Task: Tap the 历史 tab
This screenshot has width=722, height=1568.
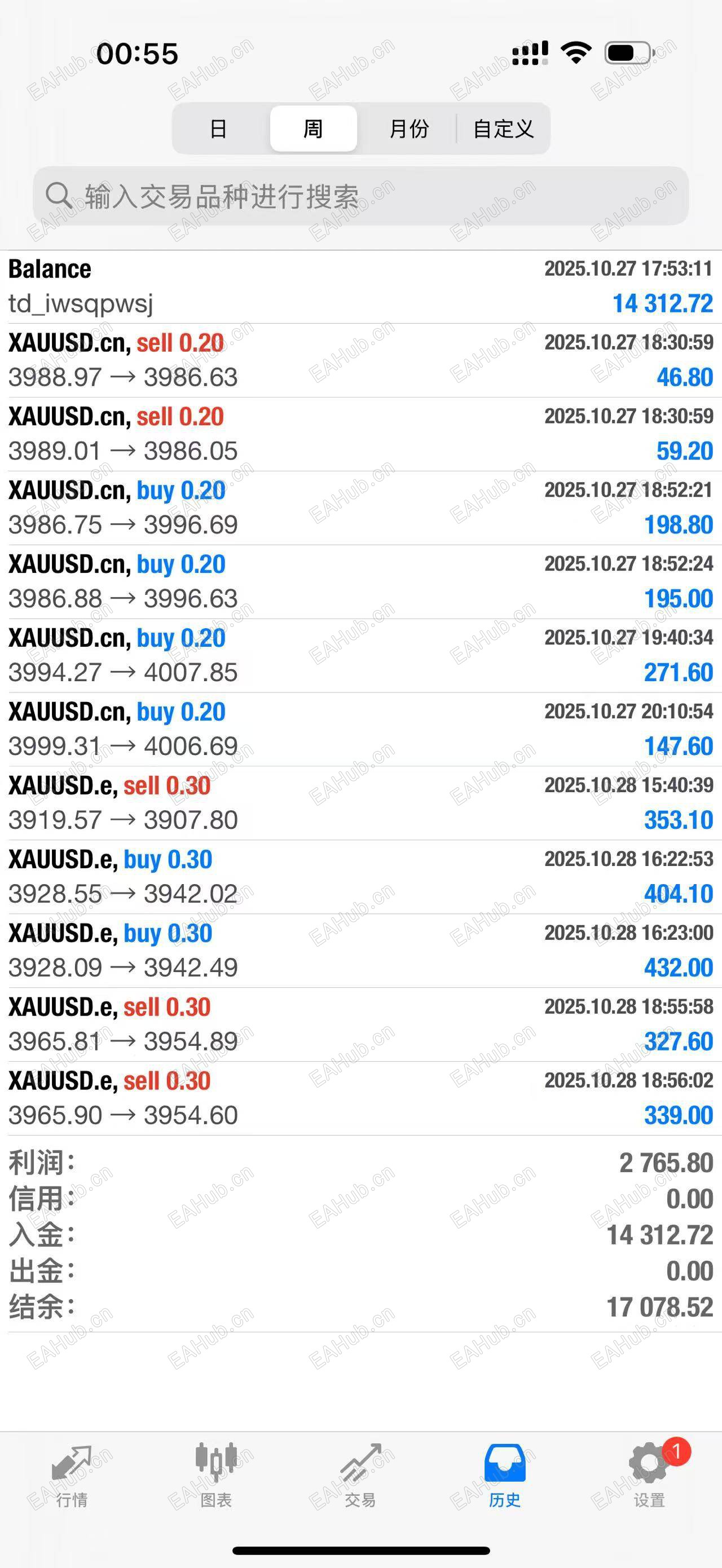Action: (505, 1474)
